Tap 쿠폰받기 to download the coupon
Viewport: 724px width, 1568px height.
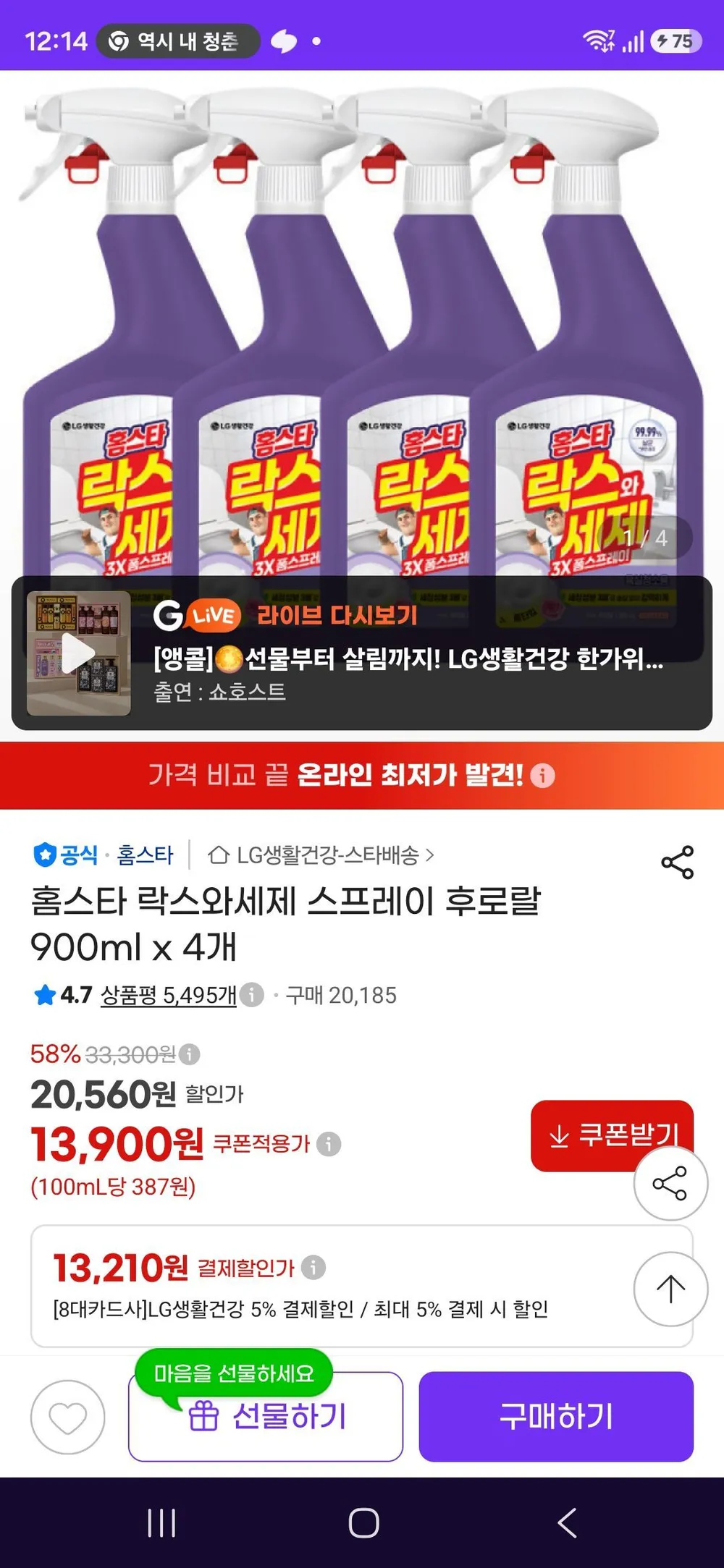coord(613,1135)
